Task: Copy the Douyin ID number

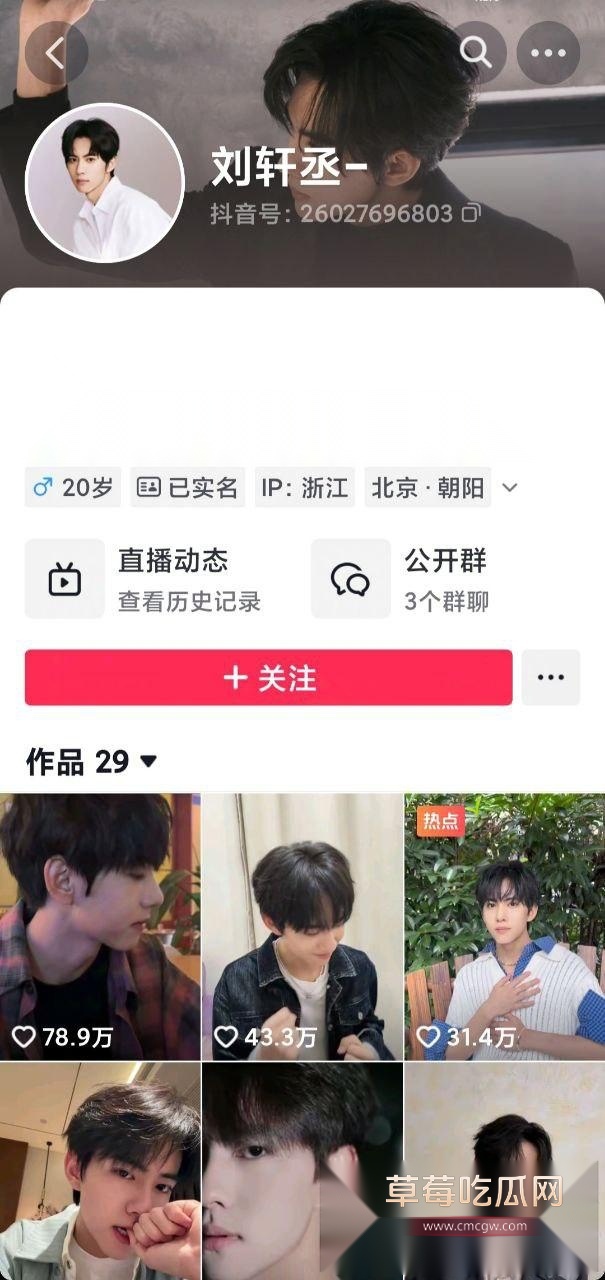Action: tap(471, 213)
